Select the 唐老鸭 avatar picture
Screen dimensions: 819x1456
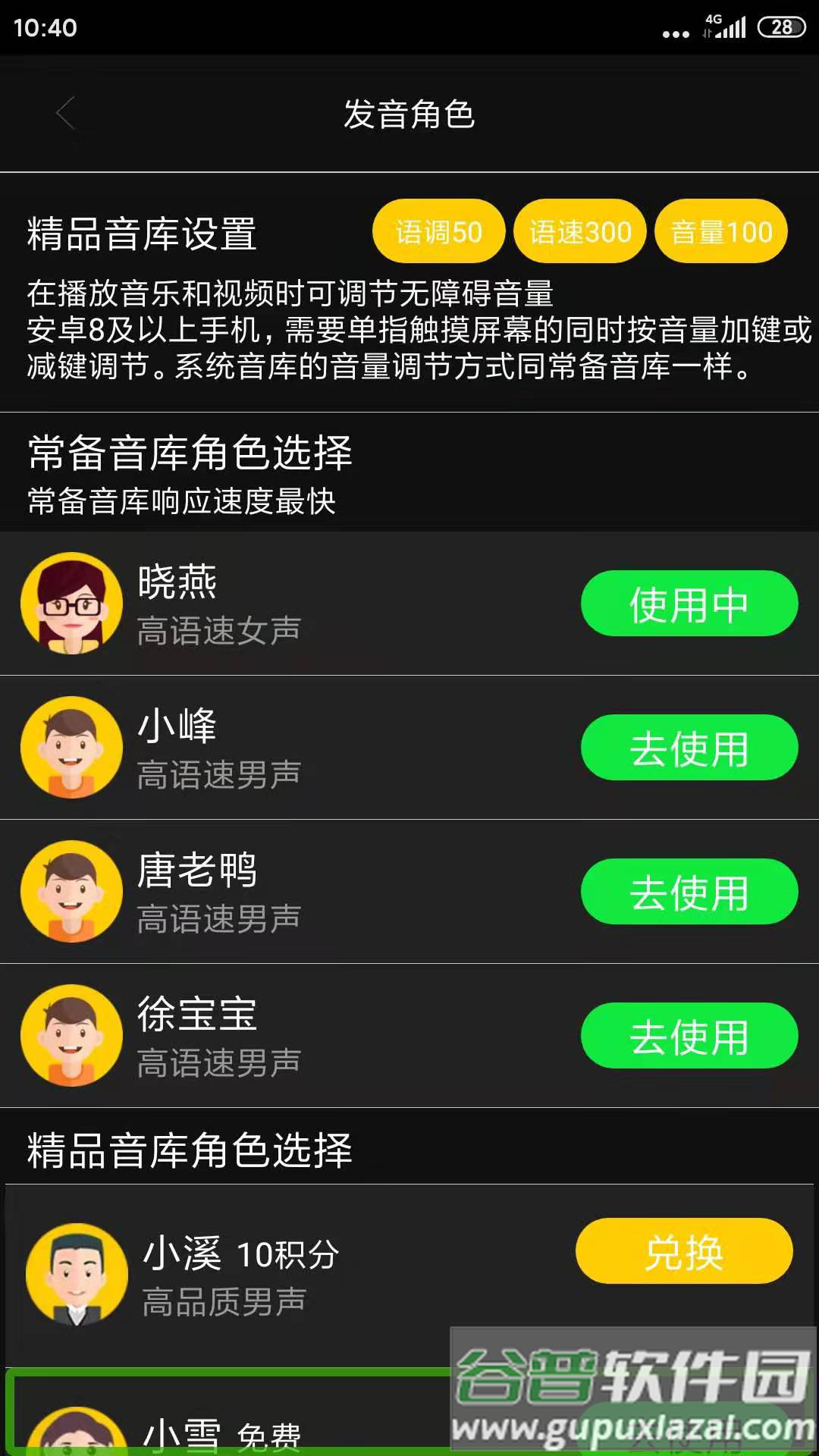71,893
